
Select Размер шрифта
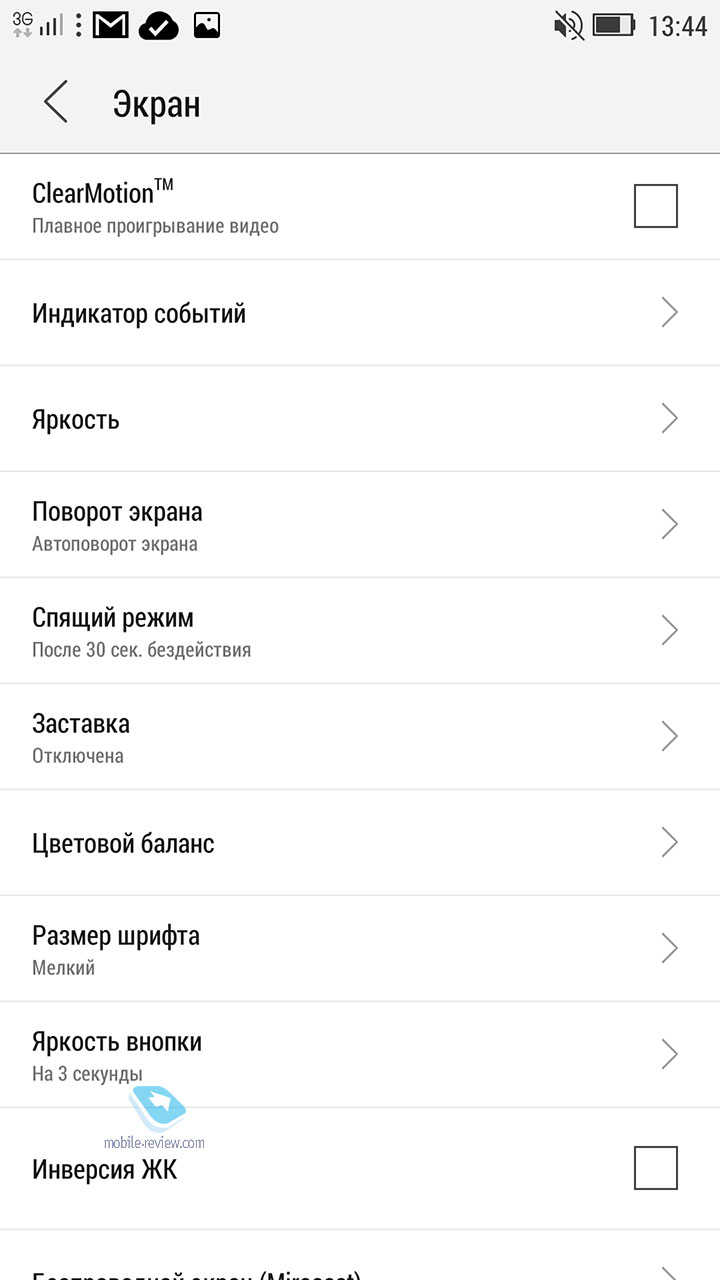click(x=360, y=949)
